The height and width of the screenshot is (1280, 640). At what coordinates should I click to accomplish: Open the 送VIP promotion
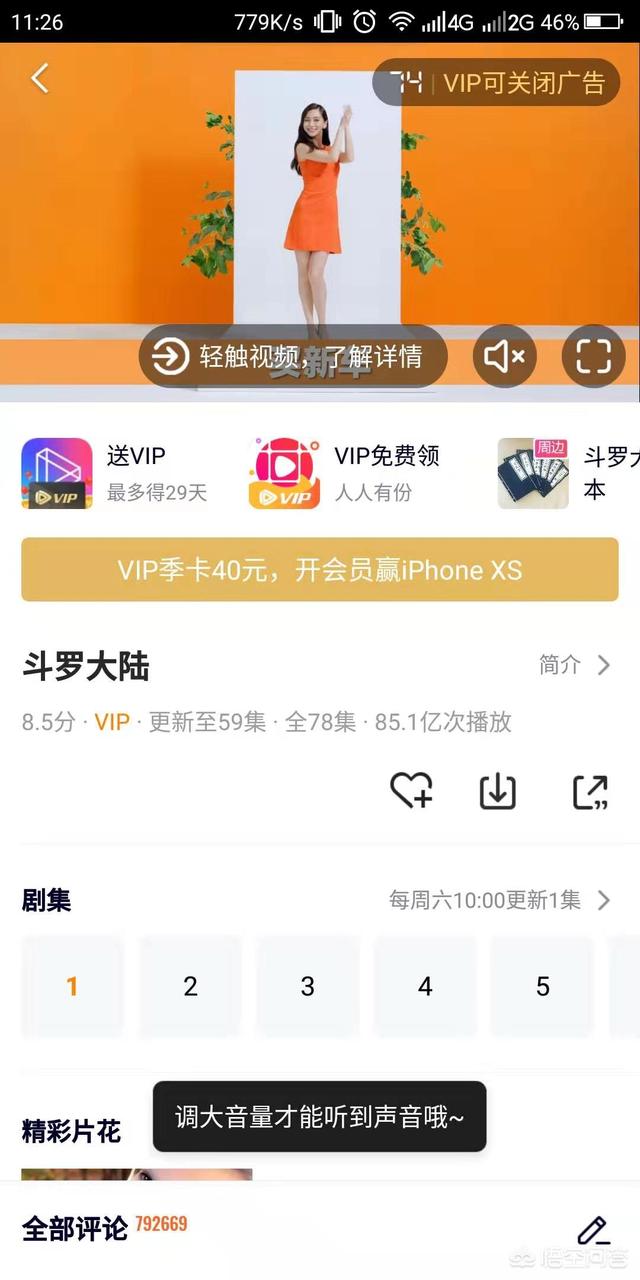(115, 473)
